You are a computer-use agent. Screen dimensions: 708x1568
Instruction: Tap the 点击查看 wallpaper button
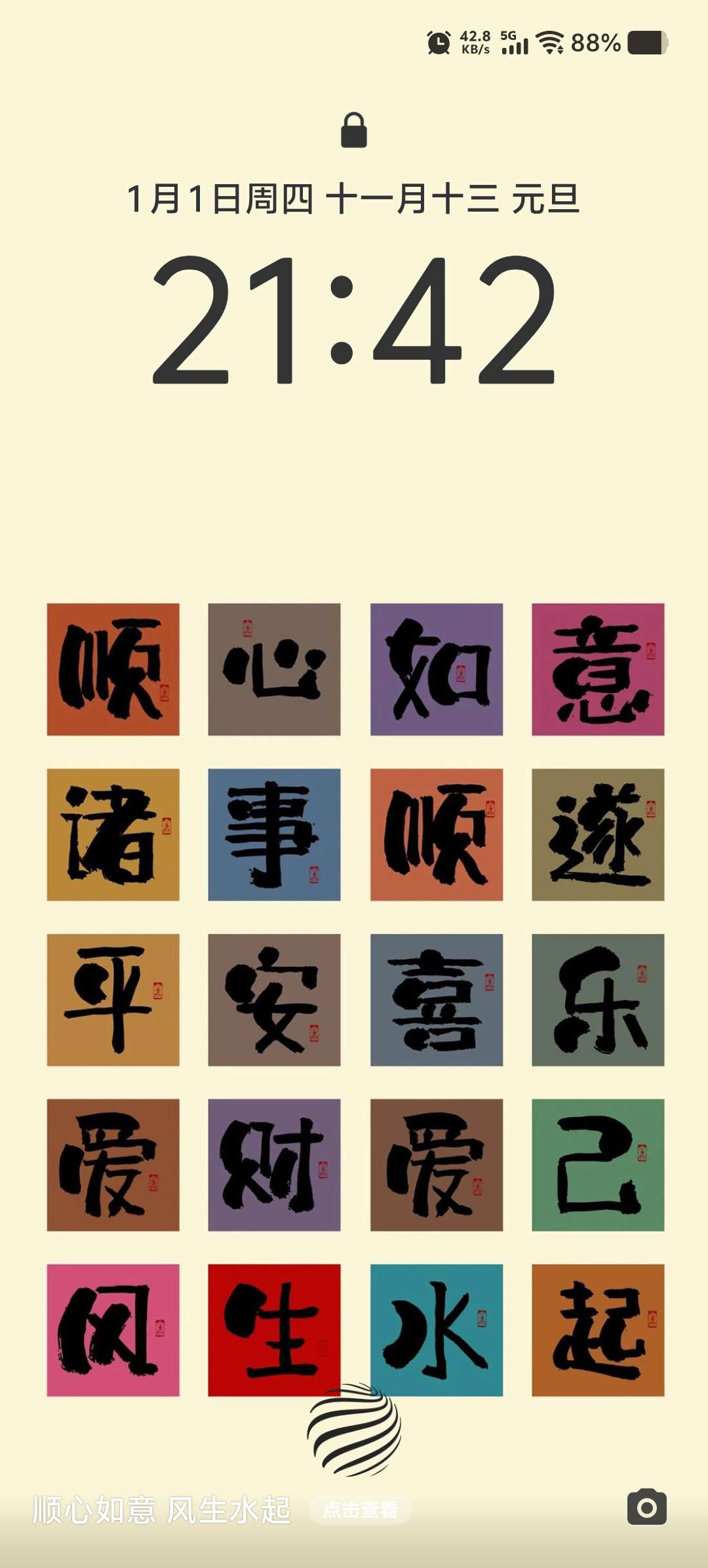coord(360,1510)
